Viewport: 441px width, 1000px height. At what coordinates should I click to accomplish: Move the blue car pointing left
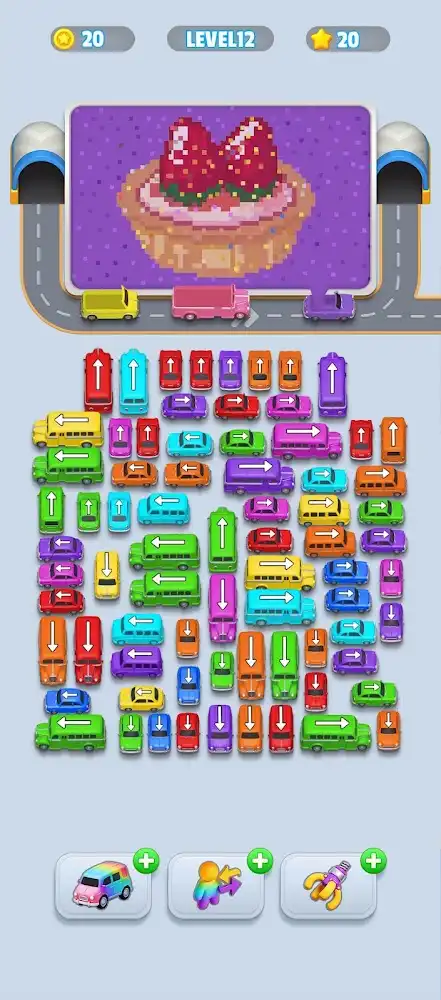point(67,700)
